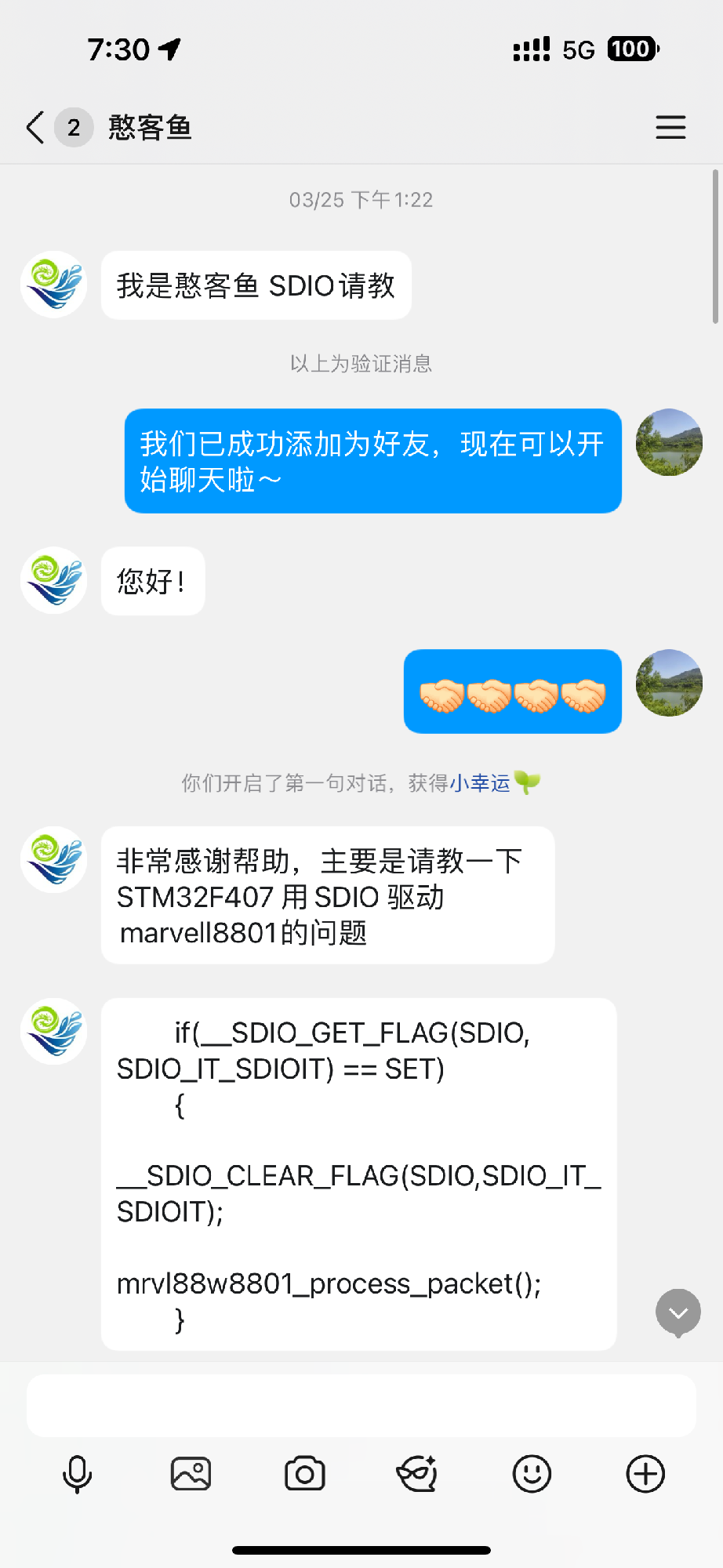723x1568 pixels.
Task: Go back to the message list
Action: (x=35, y=127)
